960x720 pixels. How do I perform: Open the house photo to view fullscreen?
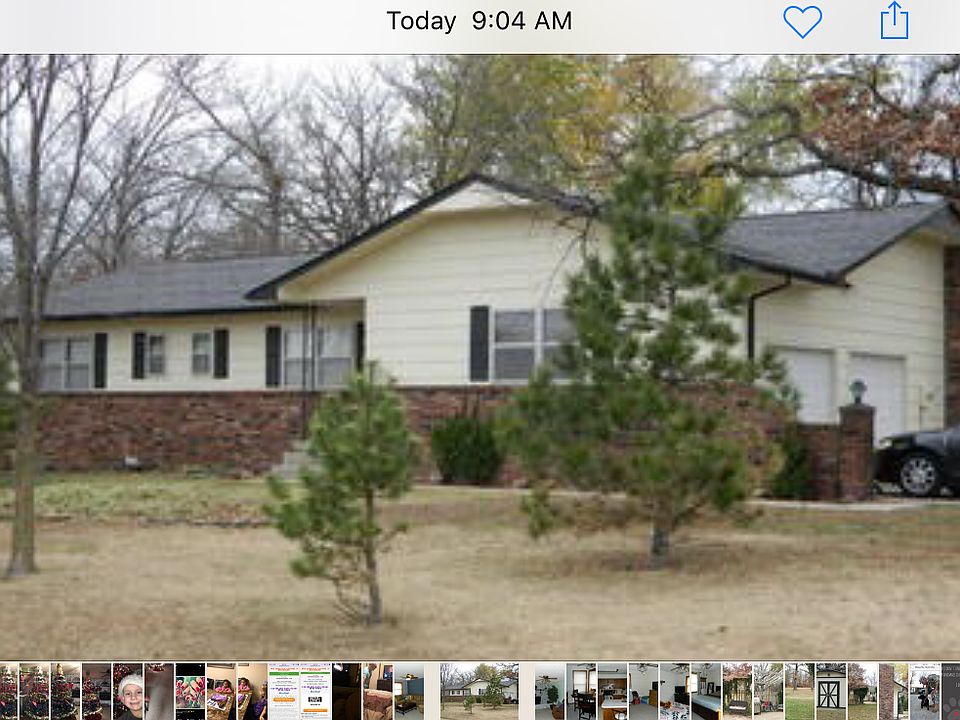coord(480,356)
